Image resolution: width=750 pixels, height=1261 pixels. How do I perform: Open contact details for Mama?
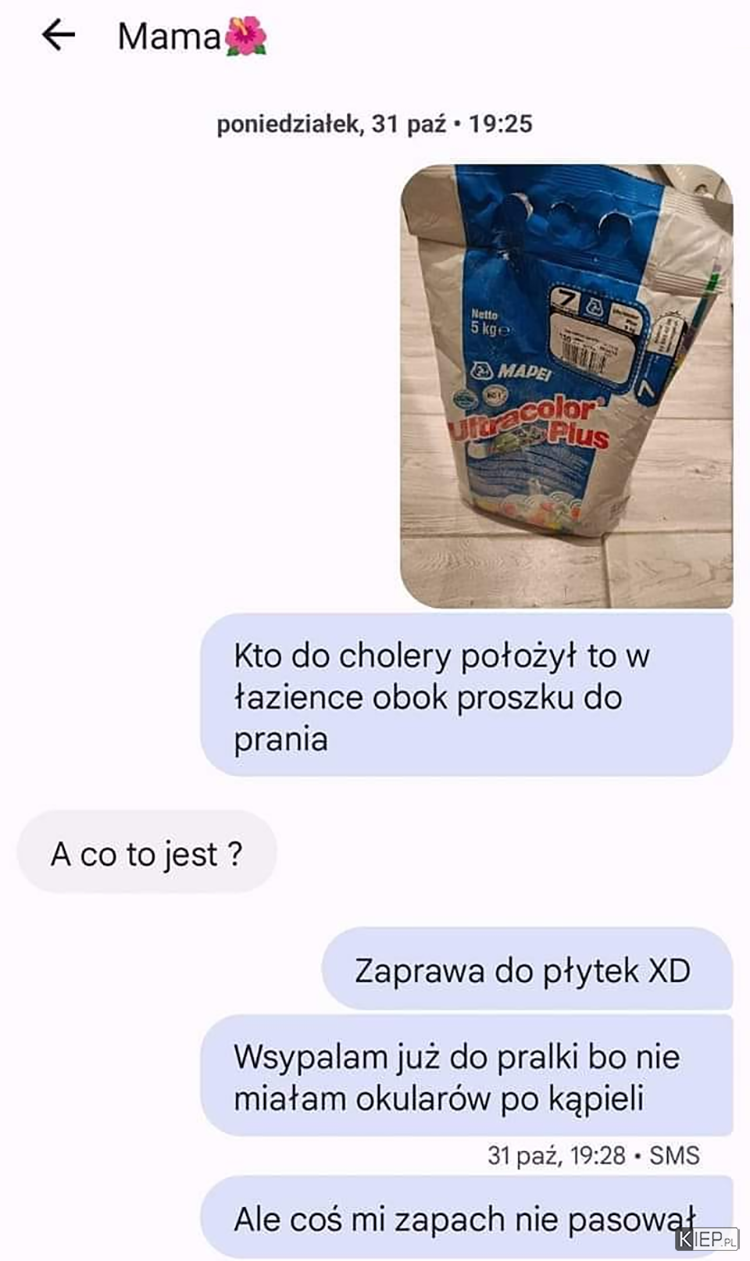(x=190, y=37)
